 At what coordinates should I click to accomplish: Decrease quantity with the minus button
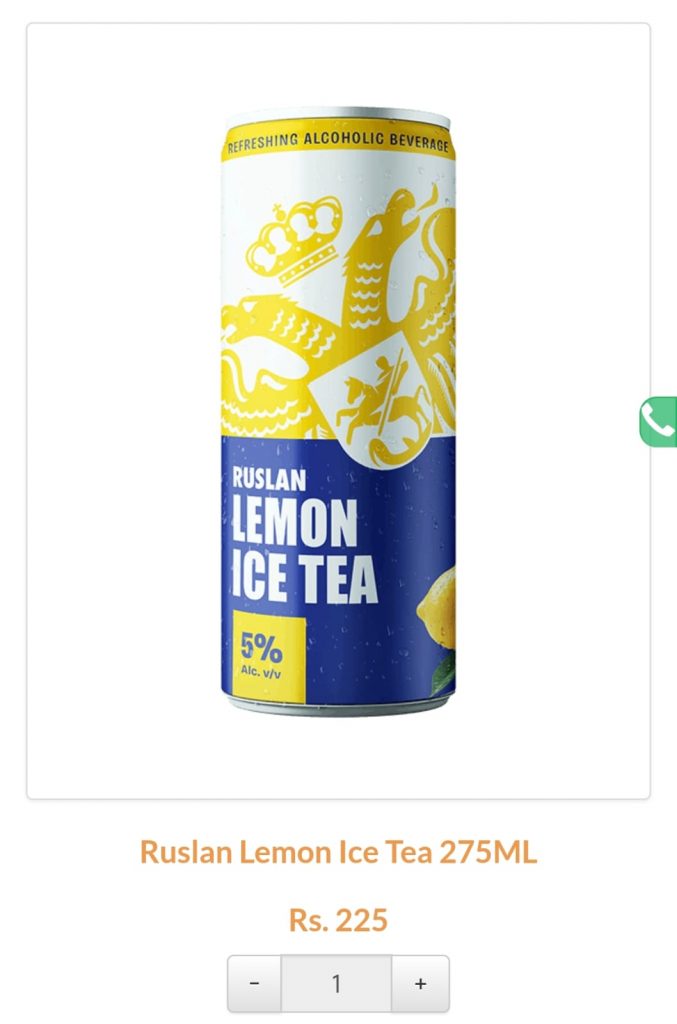[254, 984]
